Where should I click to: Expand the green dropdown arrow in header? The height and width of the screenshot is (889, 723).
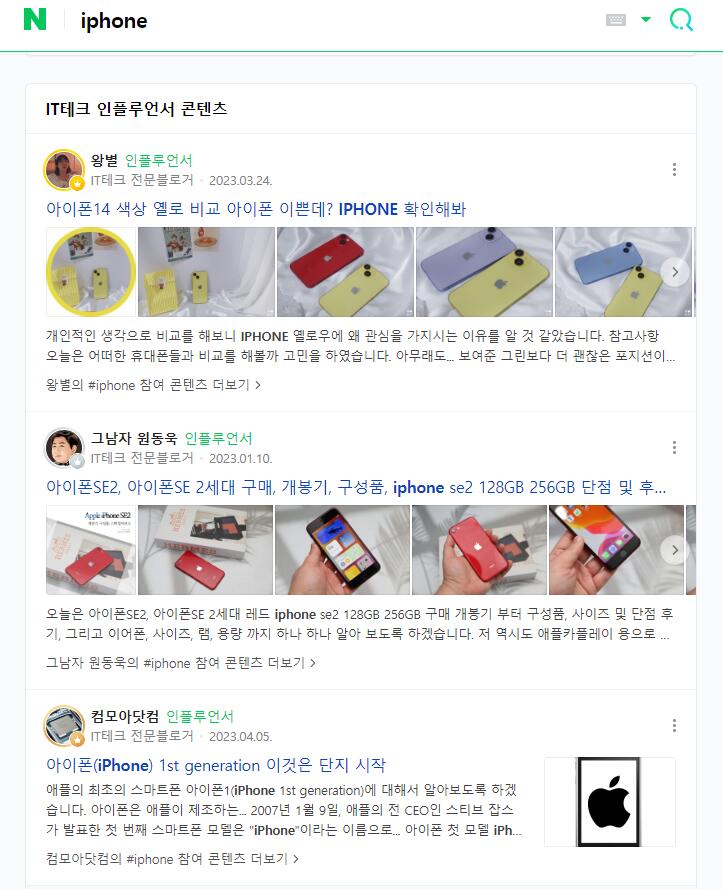(646, 20)
